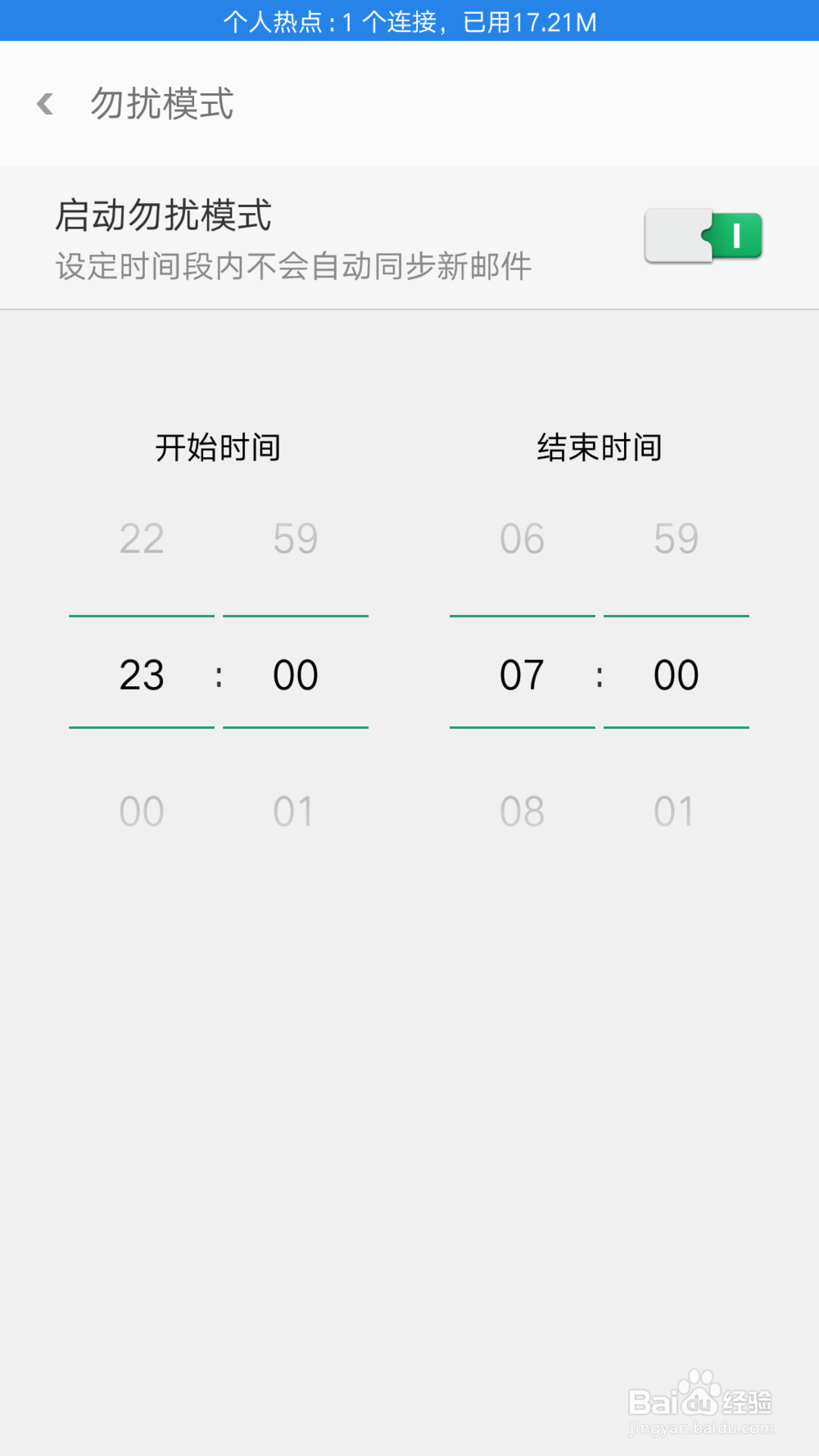
Task: Select minute 01 for the end time
Action: point(676,811)
